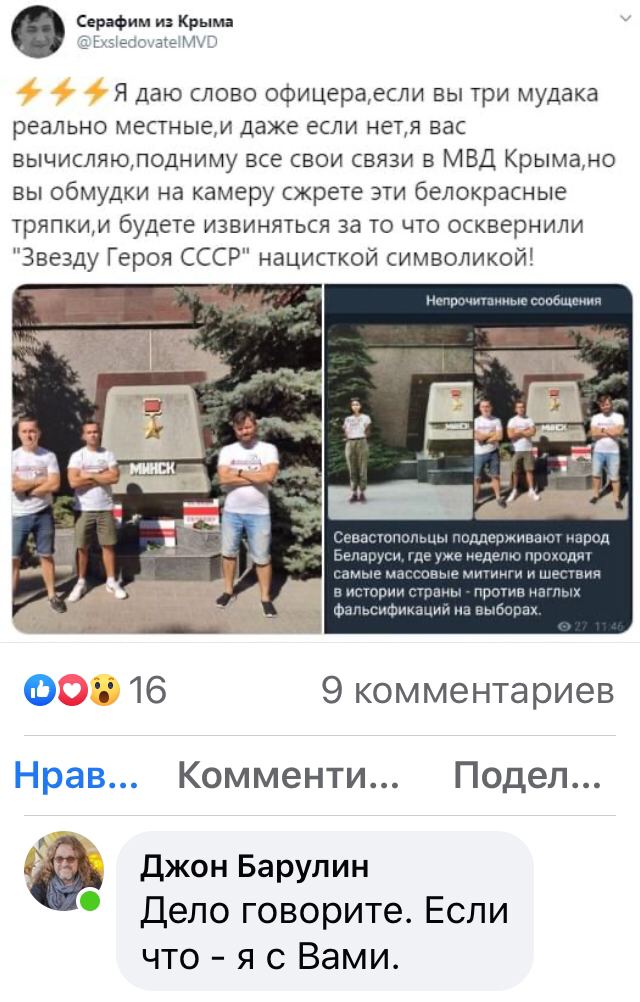Open Джон Барулин's profile picture
The width and height of the screenshot is (640, 1002).
64,870
